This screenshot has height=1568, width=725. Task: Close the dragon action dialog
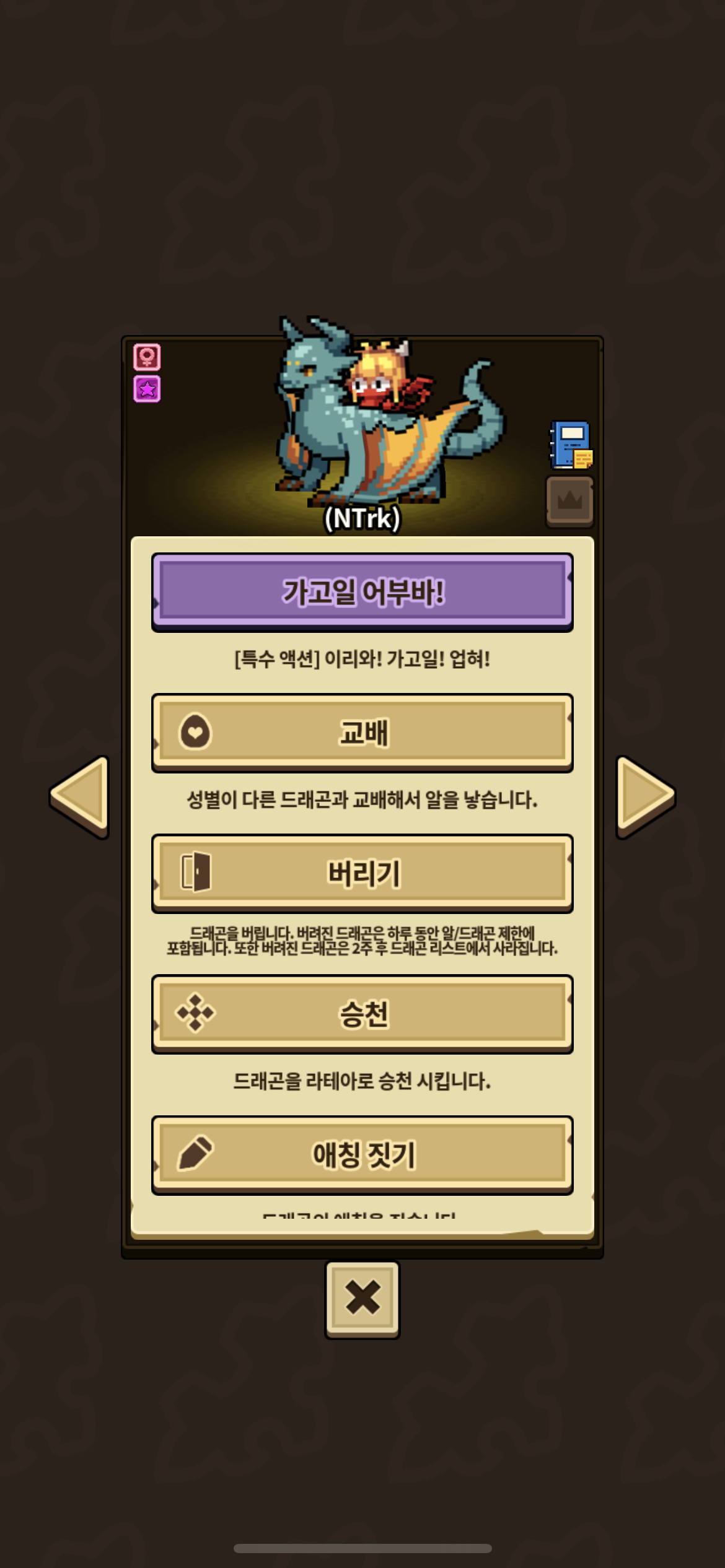click(x=362, y=1299)
